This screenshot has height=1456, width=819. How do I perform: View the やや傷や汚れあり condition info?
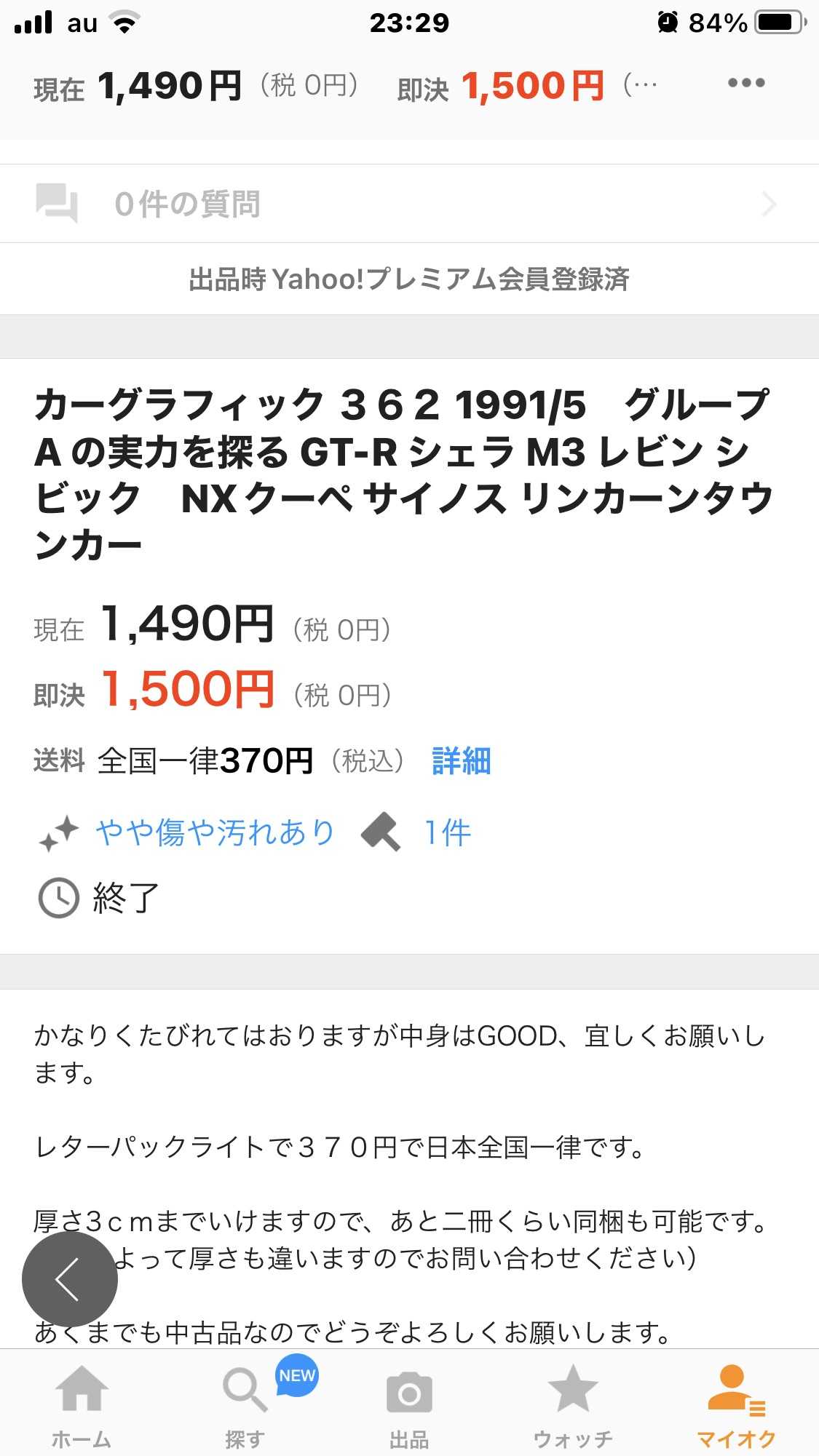coord(215,832)
